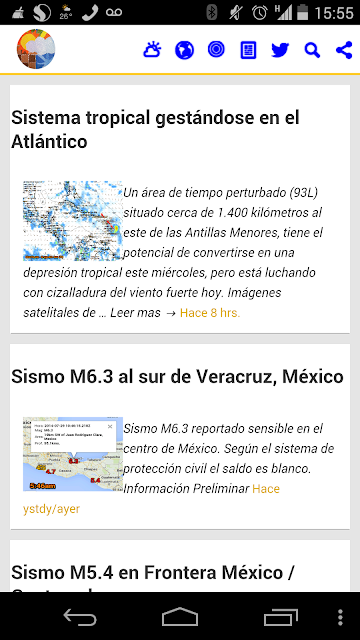The height and width of the screenshot is (640, 360).
Task: Share using the share icon
Action: (344, 50)
